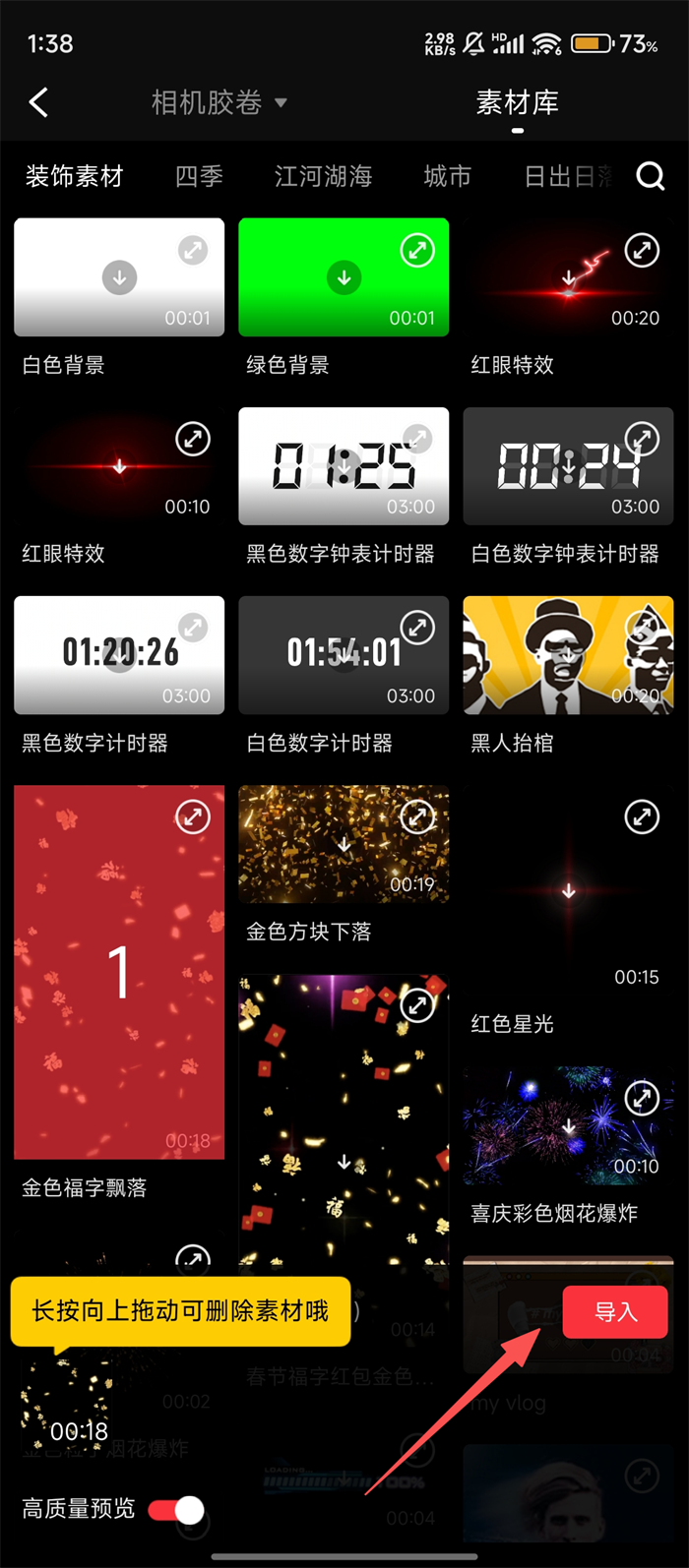
Task: Download the 白色背景 clip
Action: 119,278
